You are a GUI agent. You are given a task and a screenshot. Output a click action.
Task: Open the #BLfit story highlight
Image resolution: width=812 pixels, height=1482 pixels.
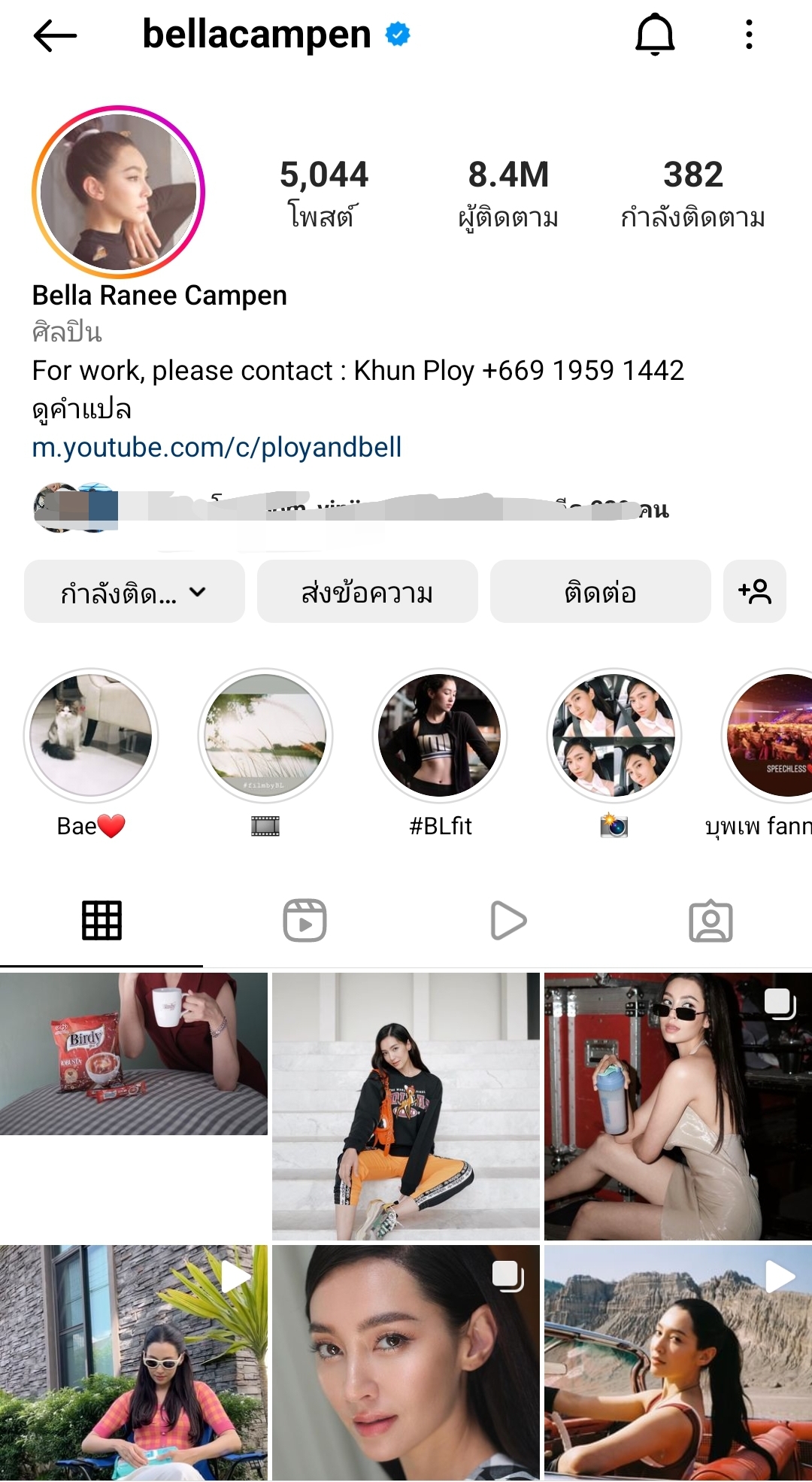(x=440, y=736)
